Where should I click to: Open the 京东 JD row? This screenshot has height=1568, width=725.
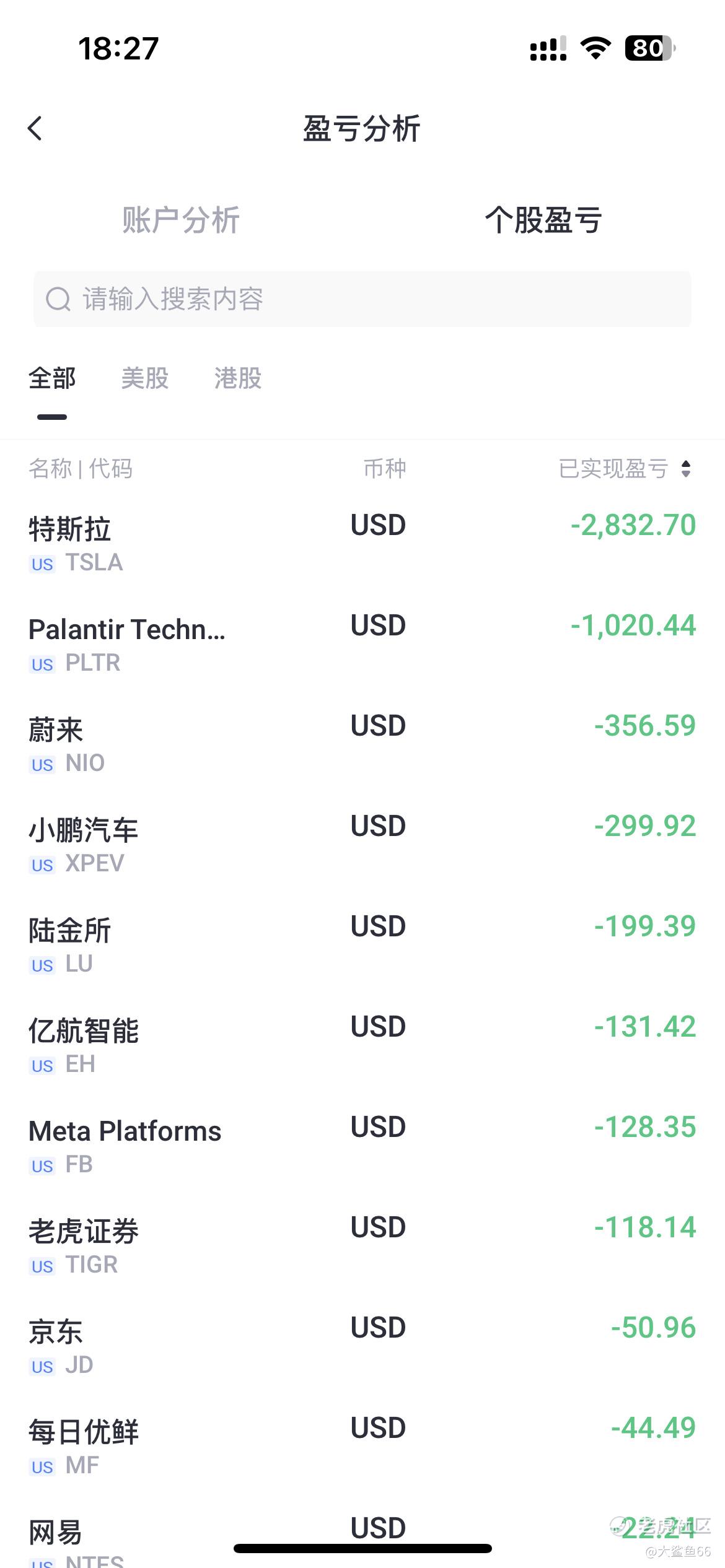[x=362, y=1346]
